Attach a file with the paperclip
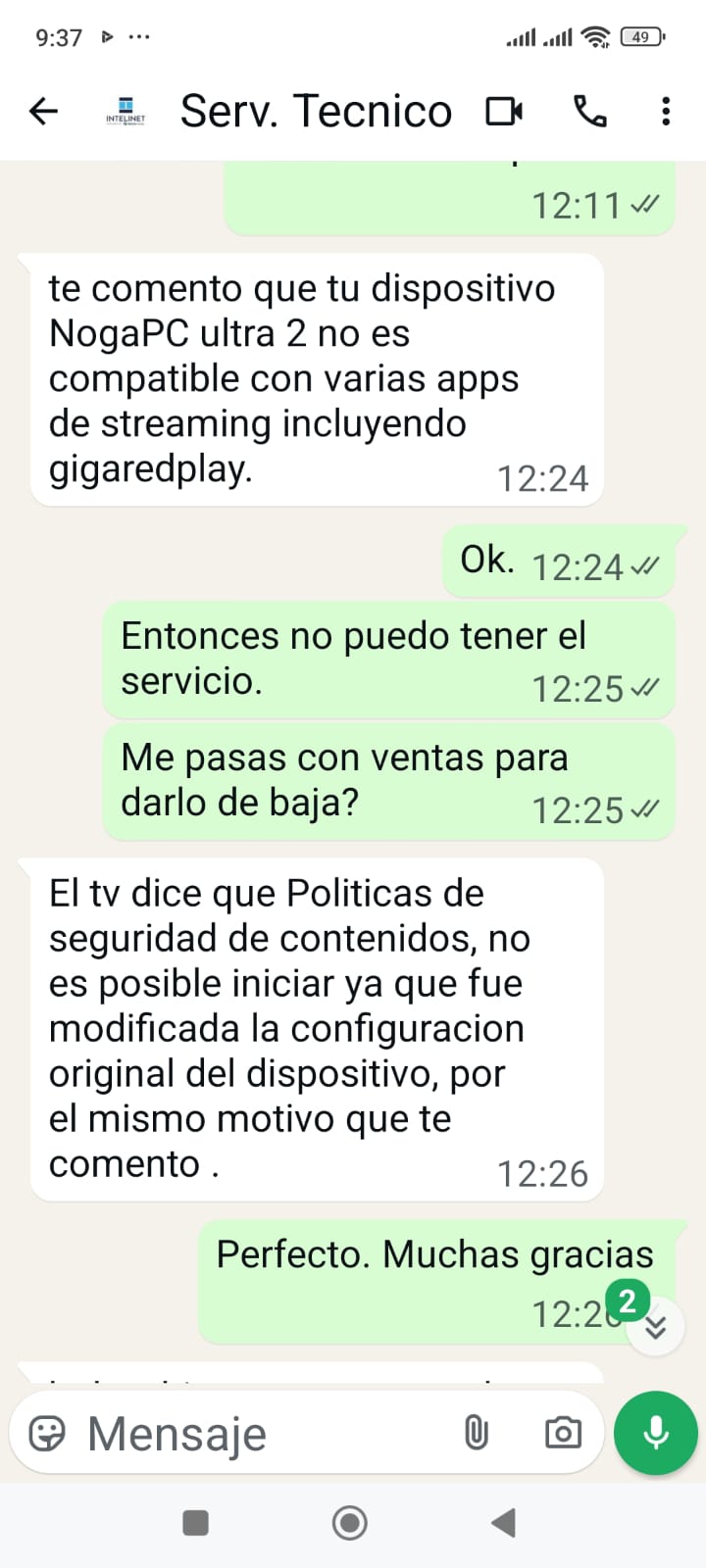 coord(476,1434)
